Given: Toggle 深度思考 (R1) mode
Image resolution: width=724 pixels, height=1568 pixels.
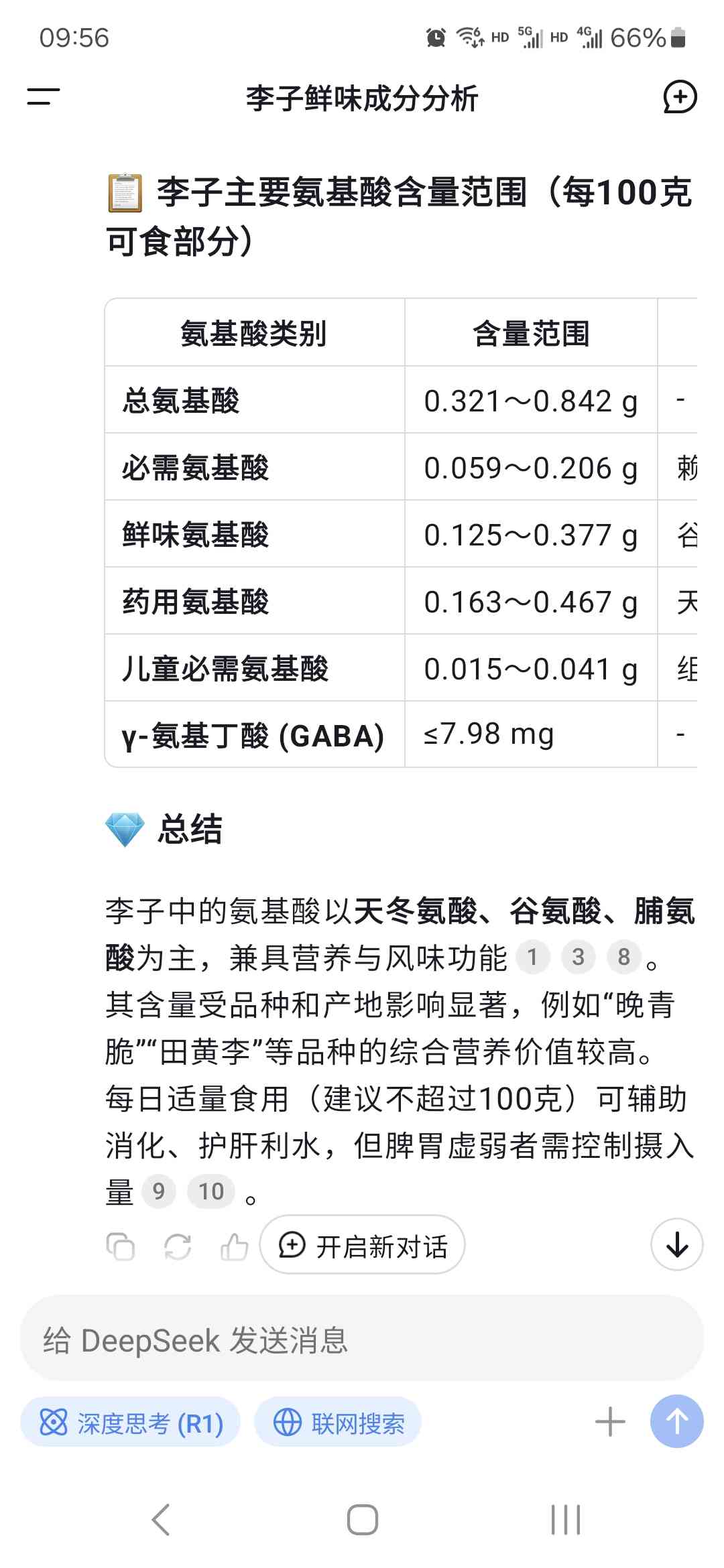Looking at the screenshot, I should (x=131, y=1423).
